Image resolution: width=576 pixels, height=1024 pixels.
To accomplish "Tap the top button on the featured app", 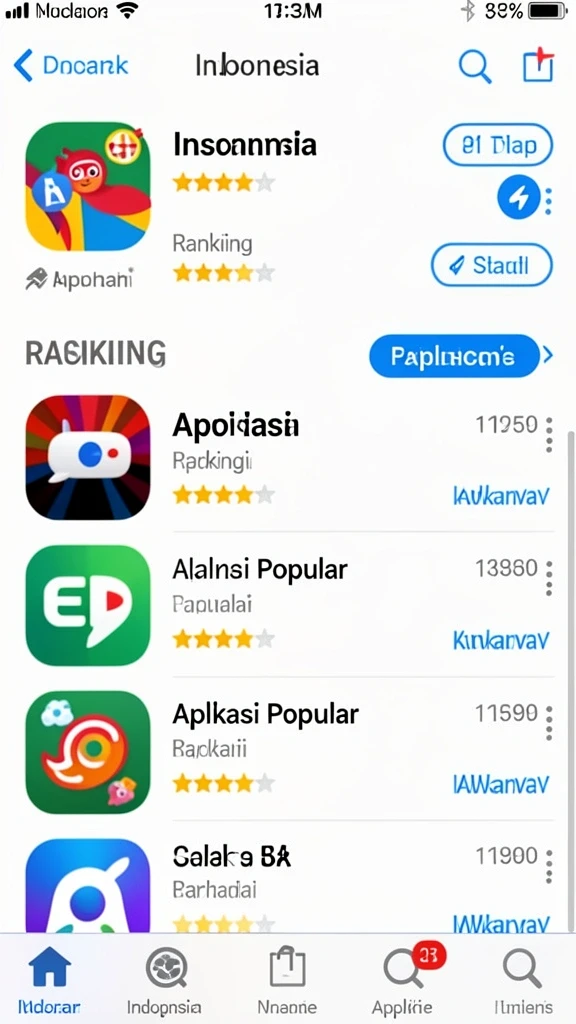I will 498,144.
